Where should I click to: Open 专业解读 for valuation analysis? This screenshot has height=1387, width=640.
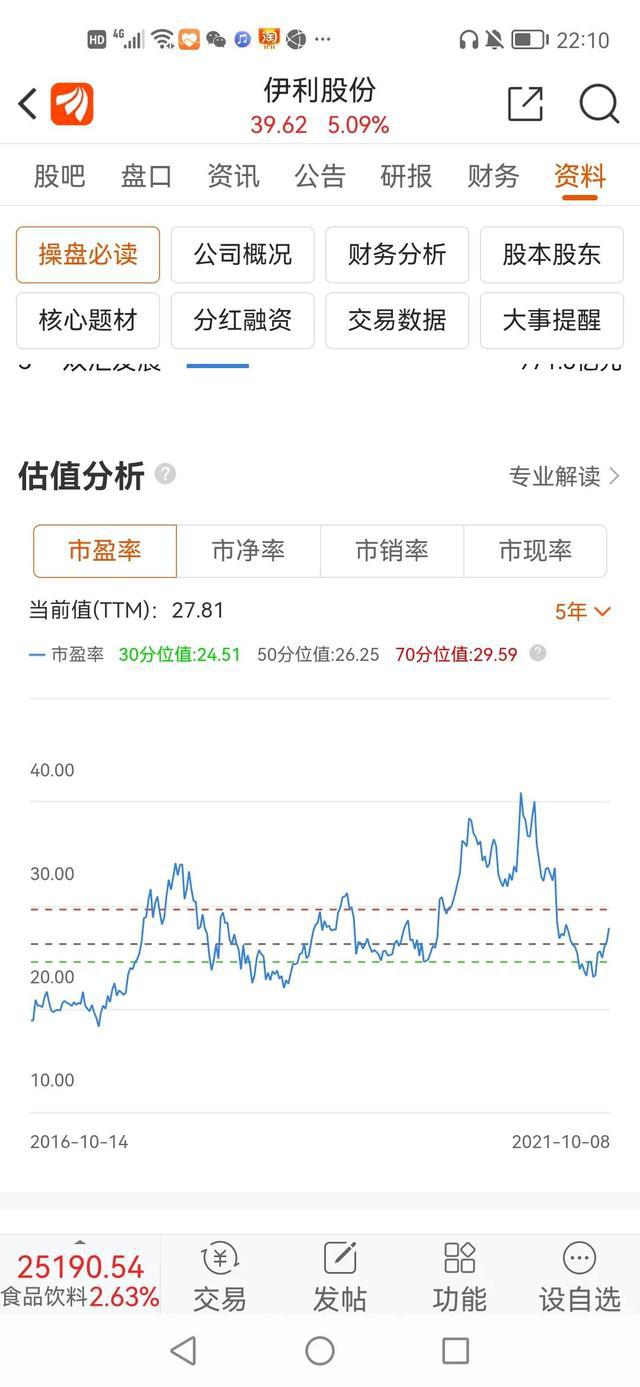(564, 476)
